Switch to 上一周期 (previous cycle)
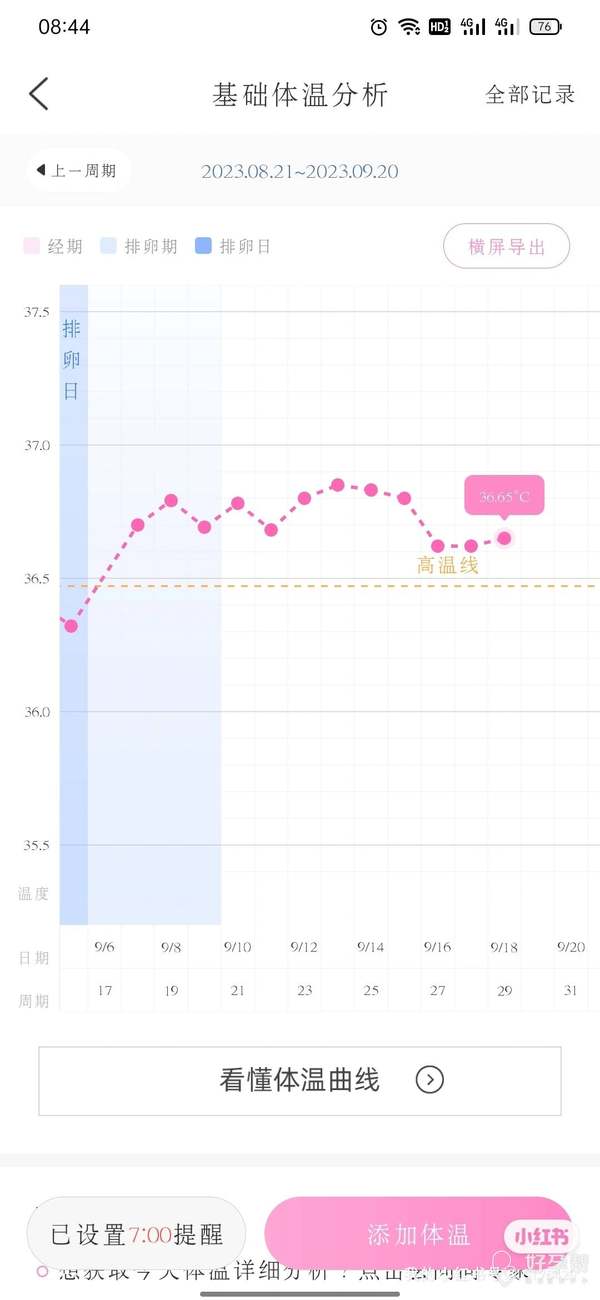The image size is (600, 1300). [x=77, y=171]
